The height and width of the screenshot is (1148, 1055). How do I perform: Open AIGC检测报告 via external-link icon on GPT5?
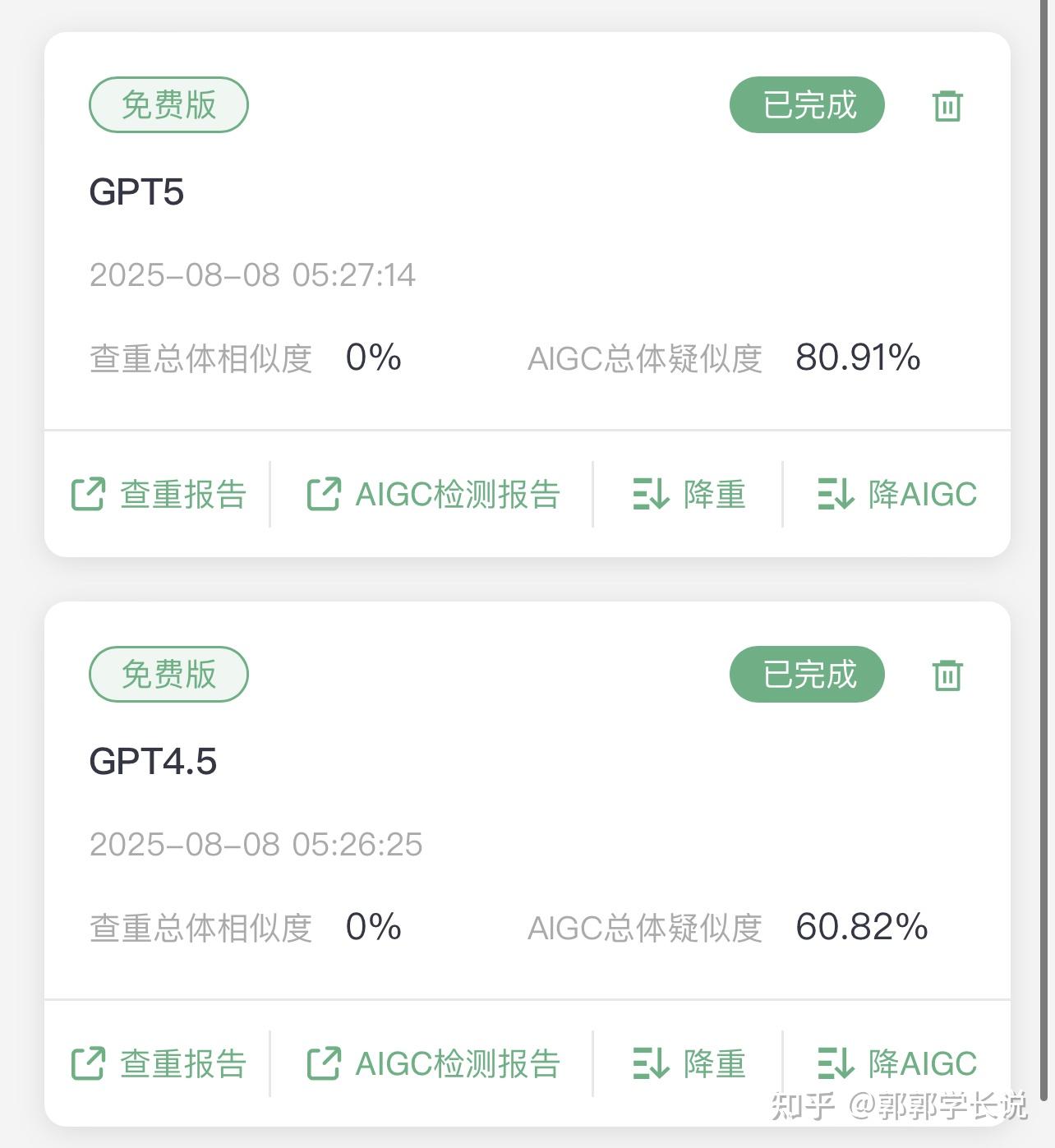(x=321, y=493)
